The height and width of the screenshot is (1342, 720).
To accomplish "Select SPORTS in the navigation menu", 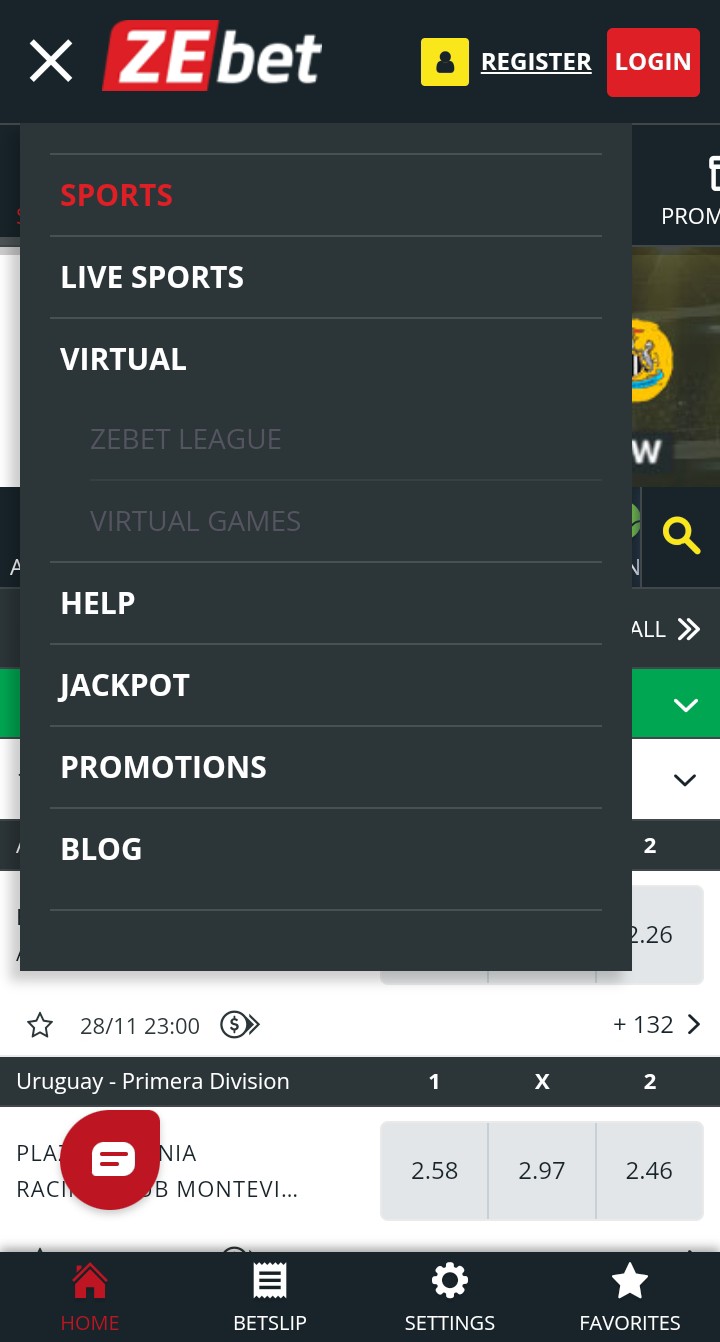I will [x=116, y=195].
